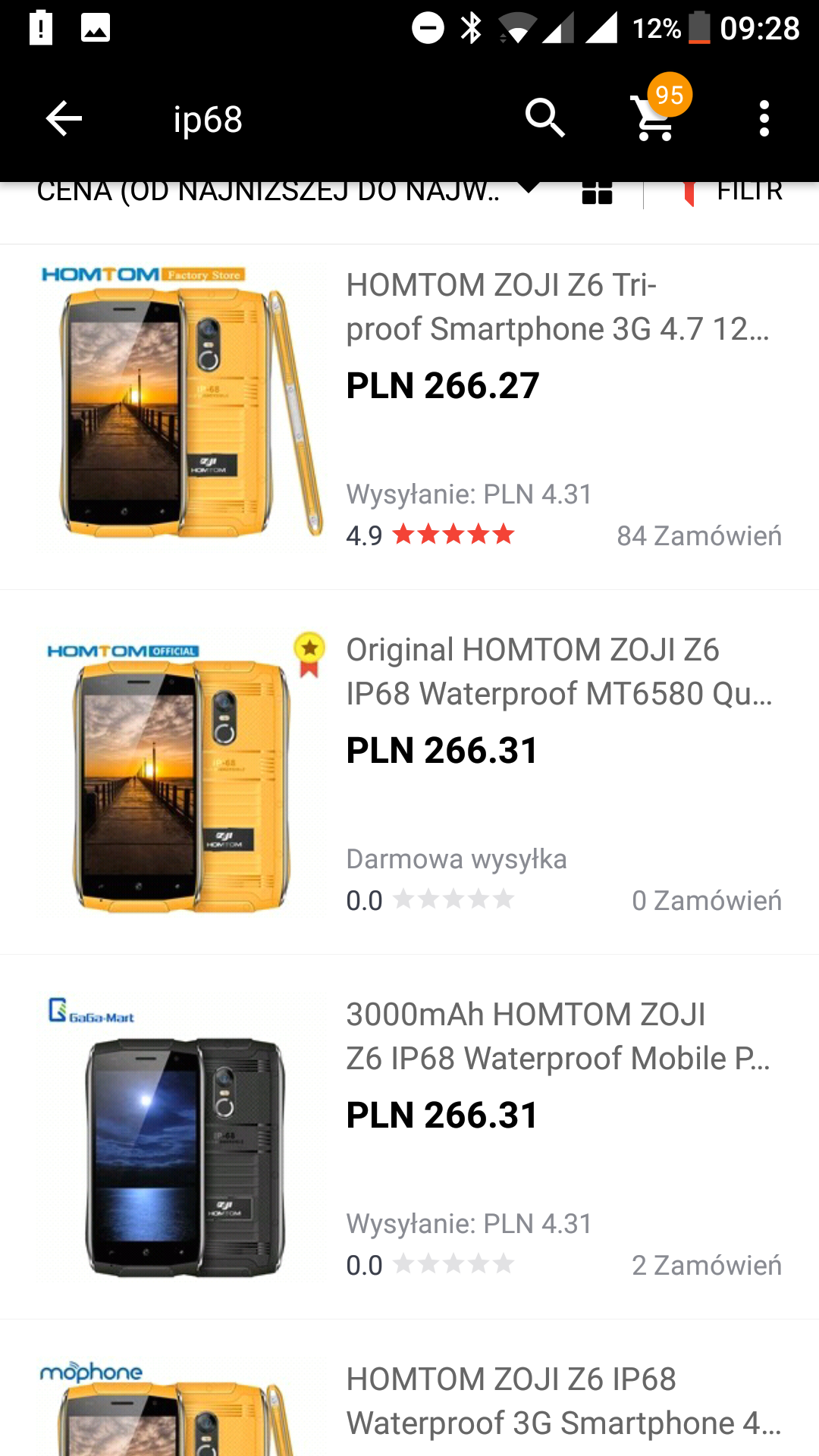Viewport: 819px width, 1456px height.
Task: Open search with the magnifier icon
Action: pyautogui.click(x=544, y=119)
